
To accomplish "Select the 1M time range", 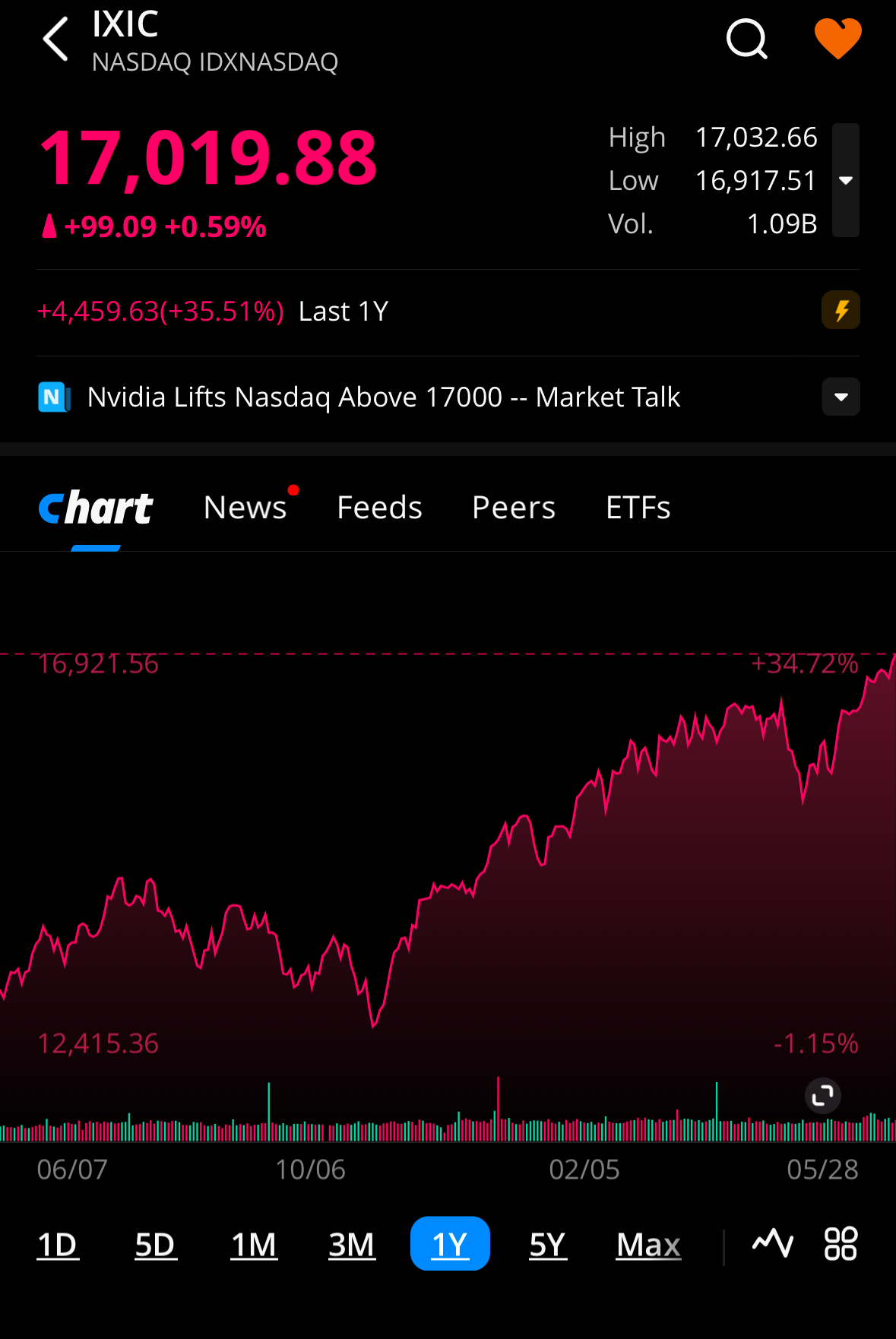I will coord(254,1245).
